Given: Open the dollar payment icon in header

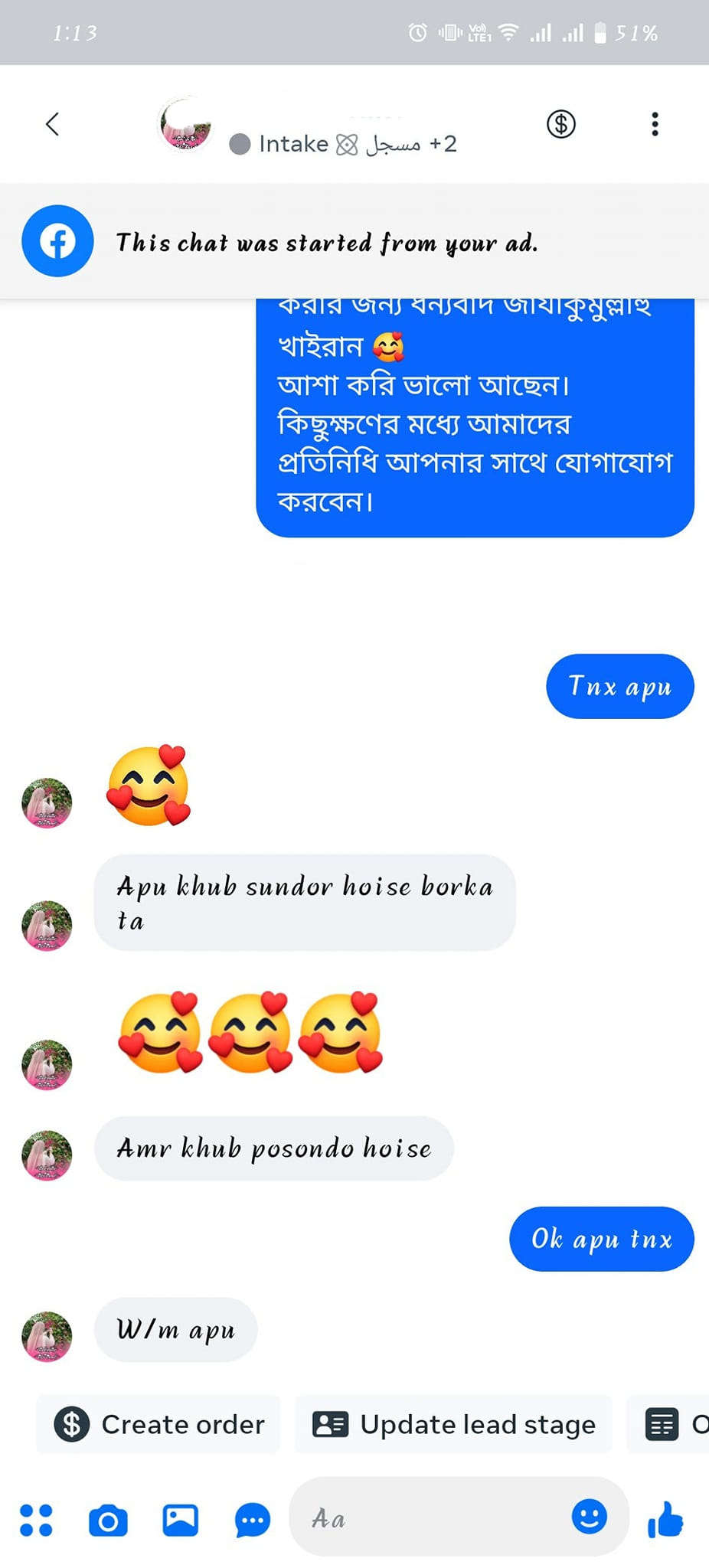Looking at the screenshot, I should (560, 124).
